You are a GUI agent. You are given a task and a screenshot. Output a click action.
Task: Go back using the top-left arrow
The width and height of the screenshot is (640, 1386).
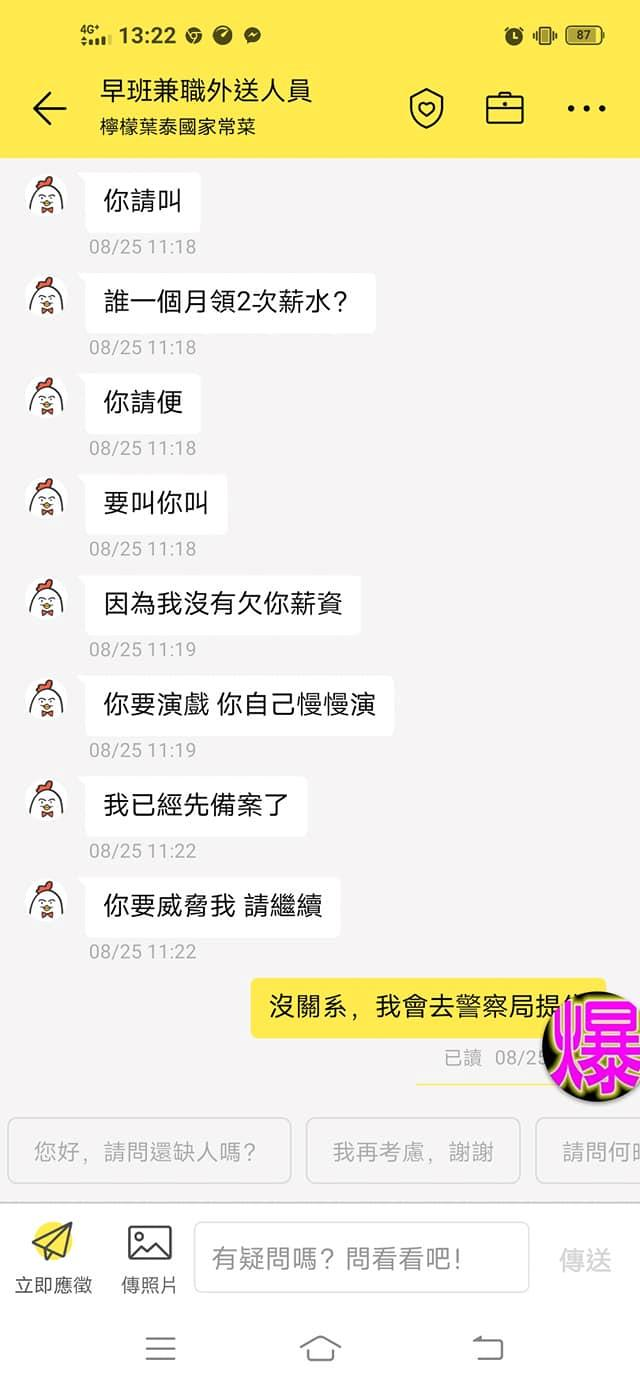(x=48, y=109)
